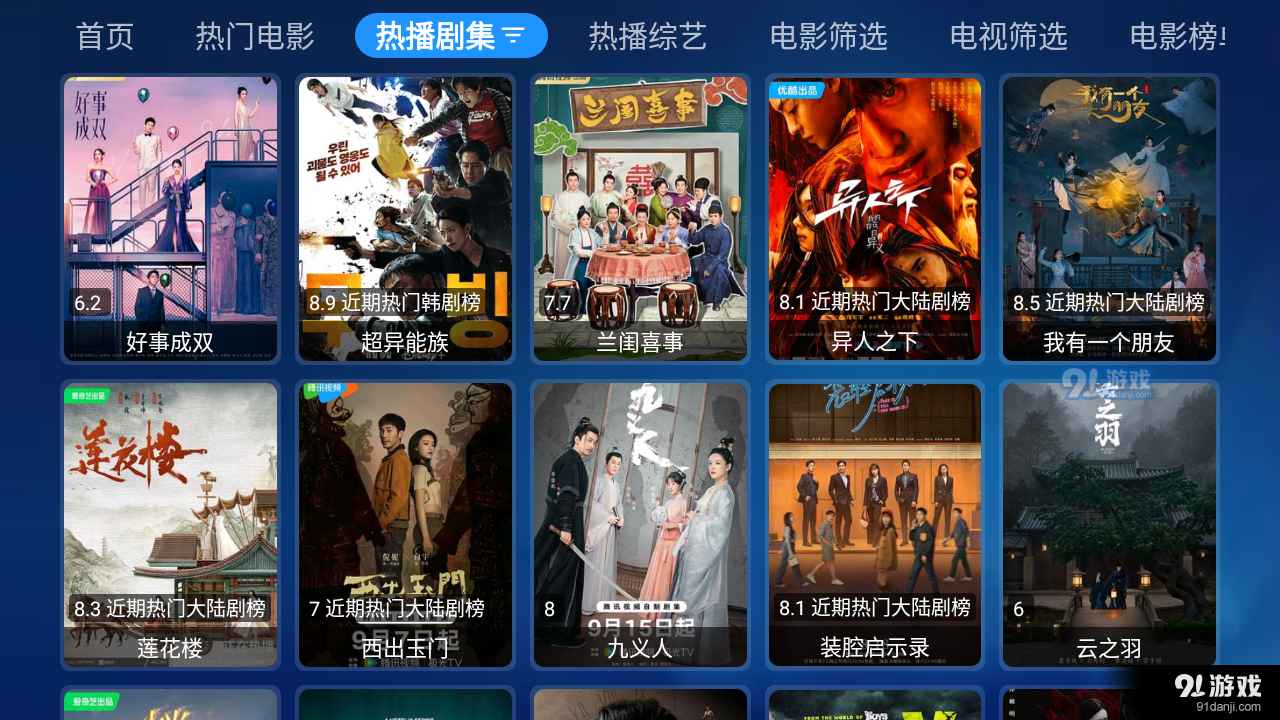Screen dimensions: 1280x720
Task: Tap the 云之羽 show card
Action: coord(1109,524)
